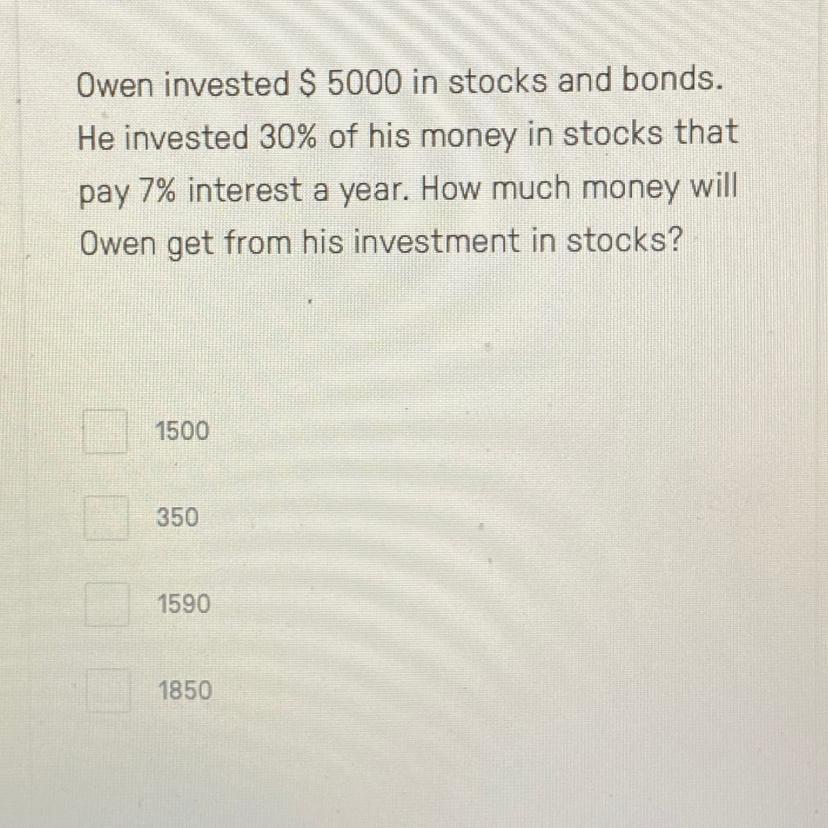The image size is (828, 828).
Task: Mark 1590 as the answer
Action: coord(106,604)
